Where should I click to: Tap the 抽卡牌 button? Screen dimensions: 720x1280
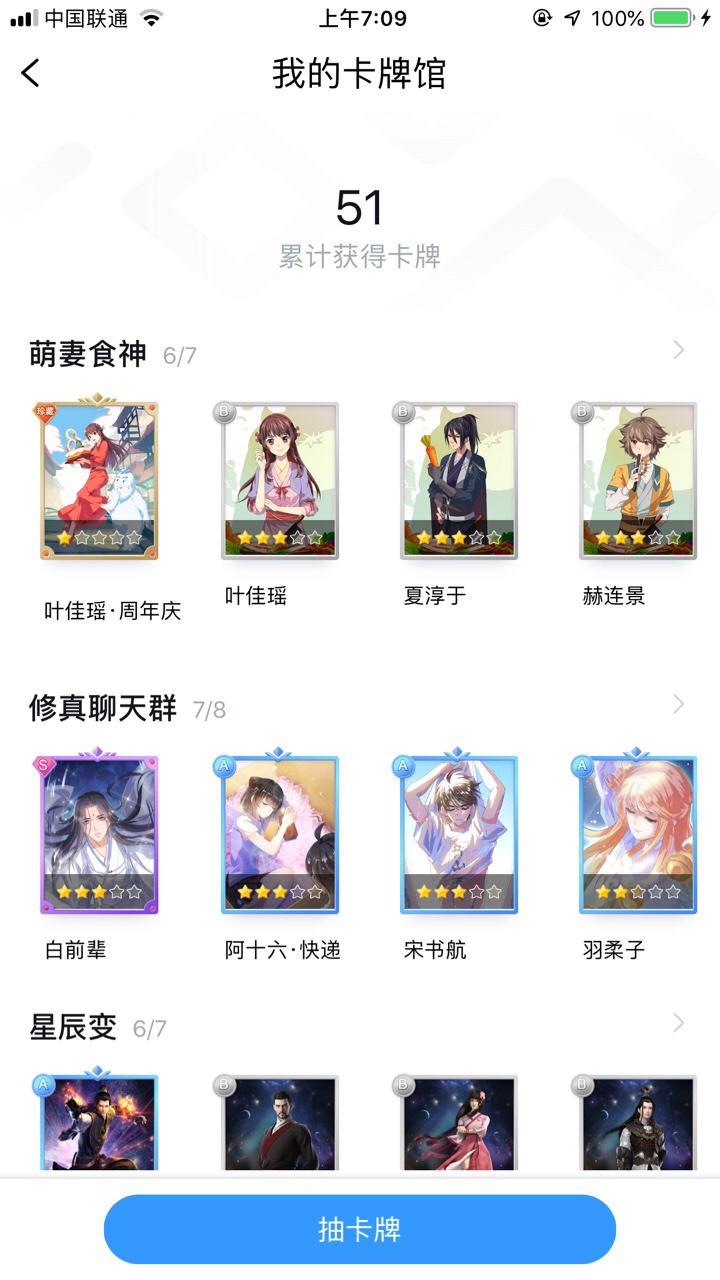[x=360, y=1229]
